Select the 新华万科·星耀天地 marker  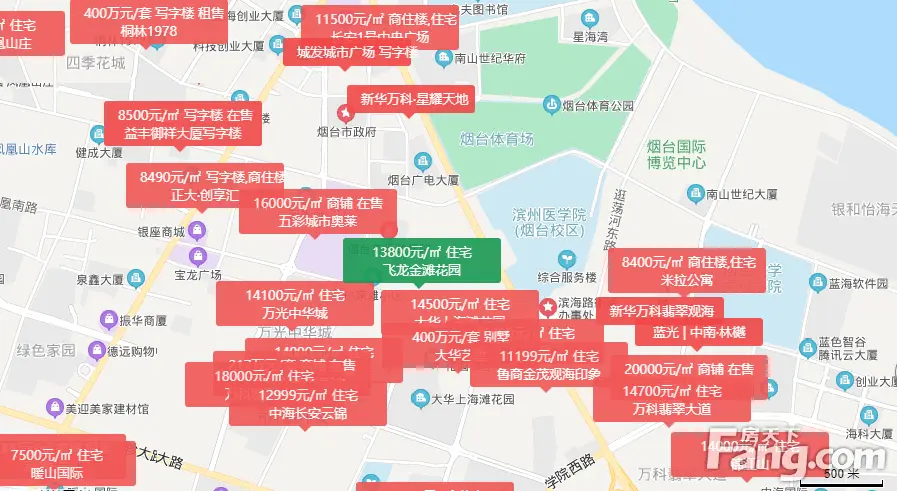[x=407, y=100]
